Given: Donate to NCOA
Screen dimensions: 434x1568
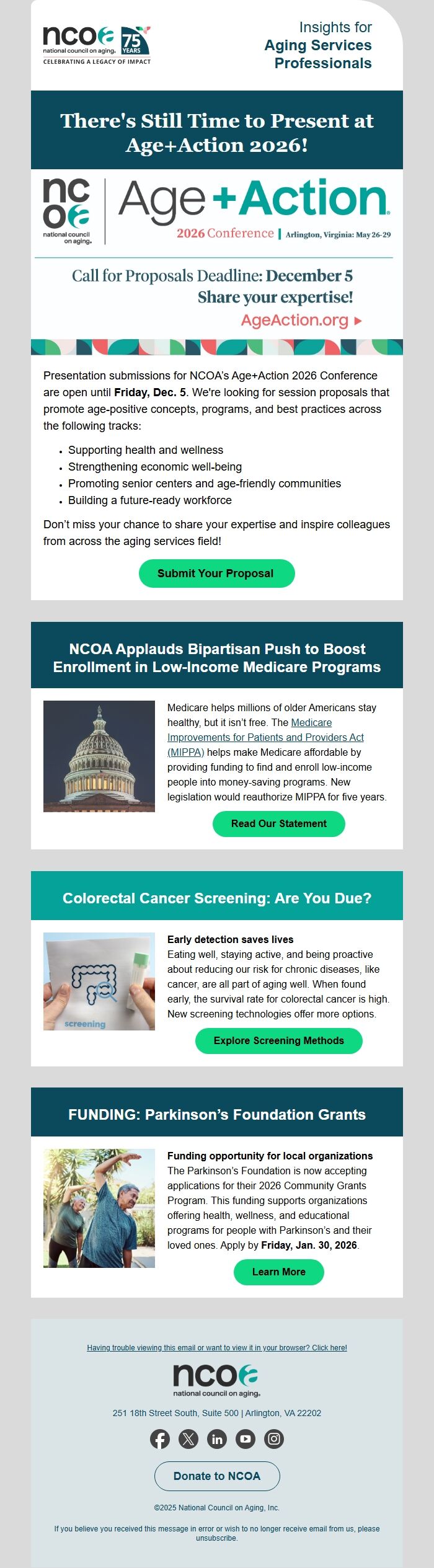Looking at the screenshot, I should click(x=216, y=1476).
